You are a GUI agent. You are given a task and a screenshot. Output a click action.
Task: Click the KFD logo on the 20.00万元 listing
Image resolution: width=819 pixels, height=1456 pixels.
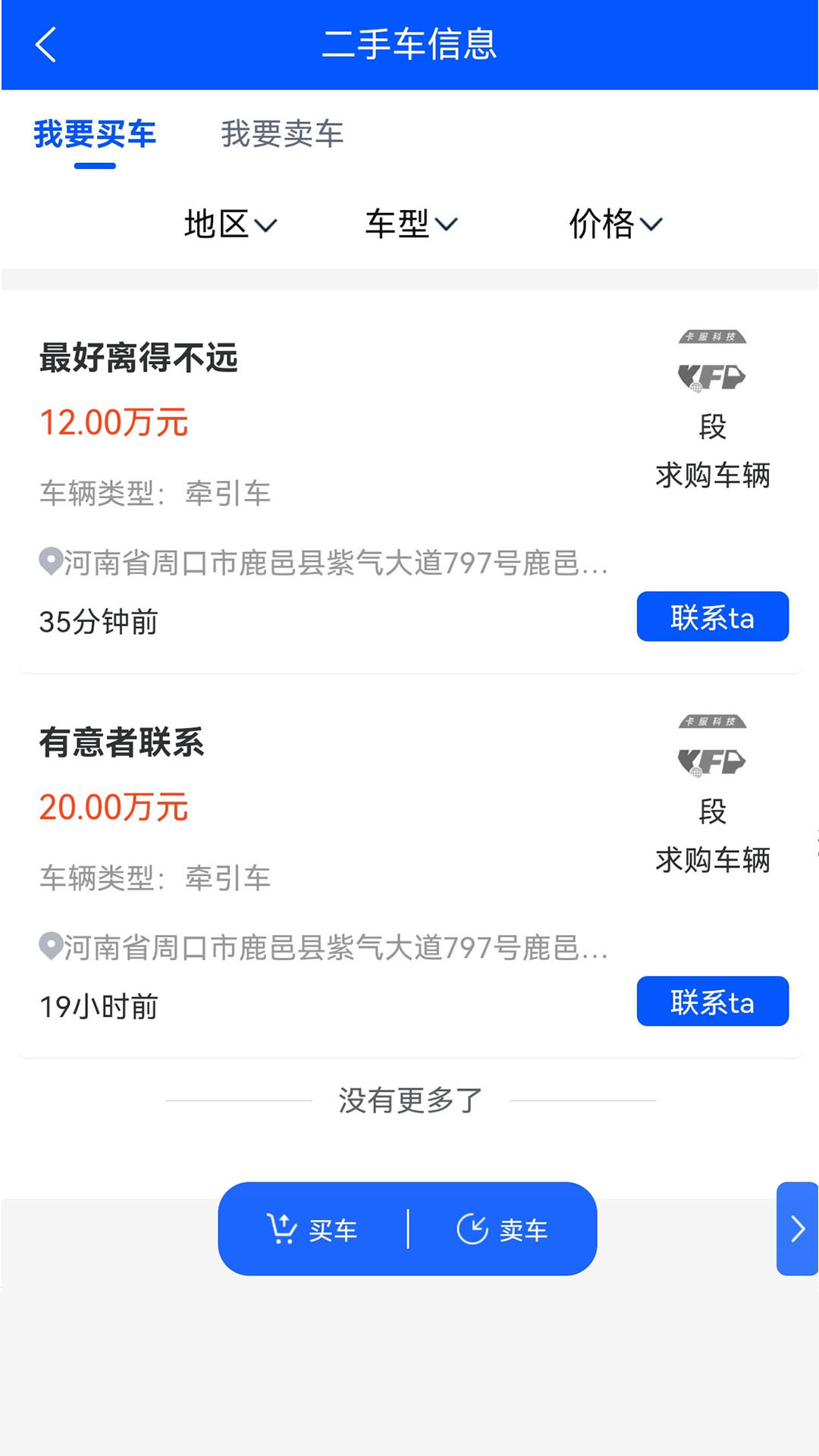point(713,762)
